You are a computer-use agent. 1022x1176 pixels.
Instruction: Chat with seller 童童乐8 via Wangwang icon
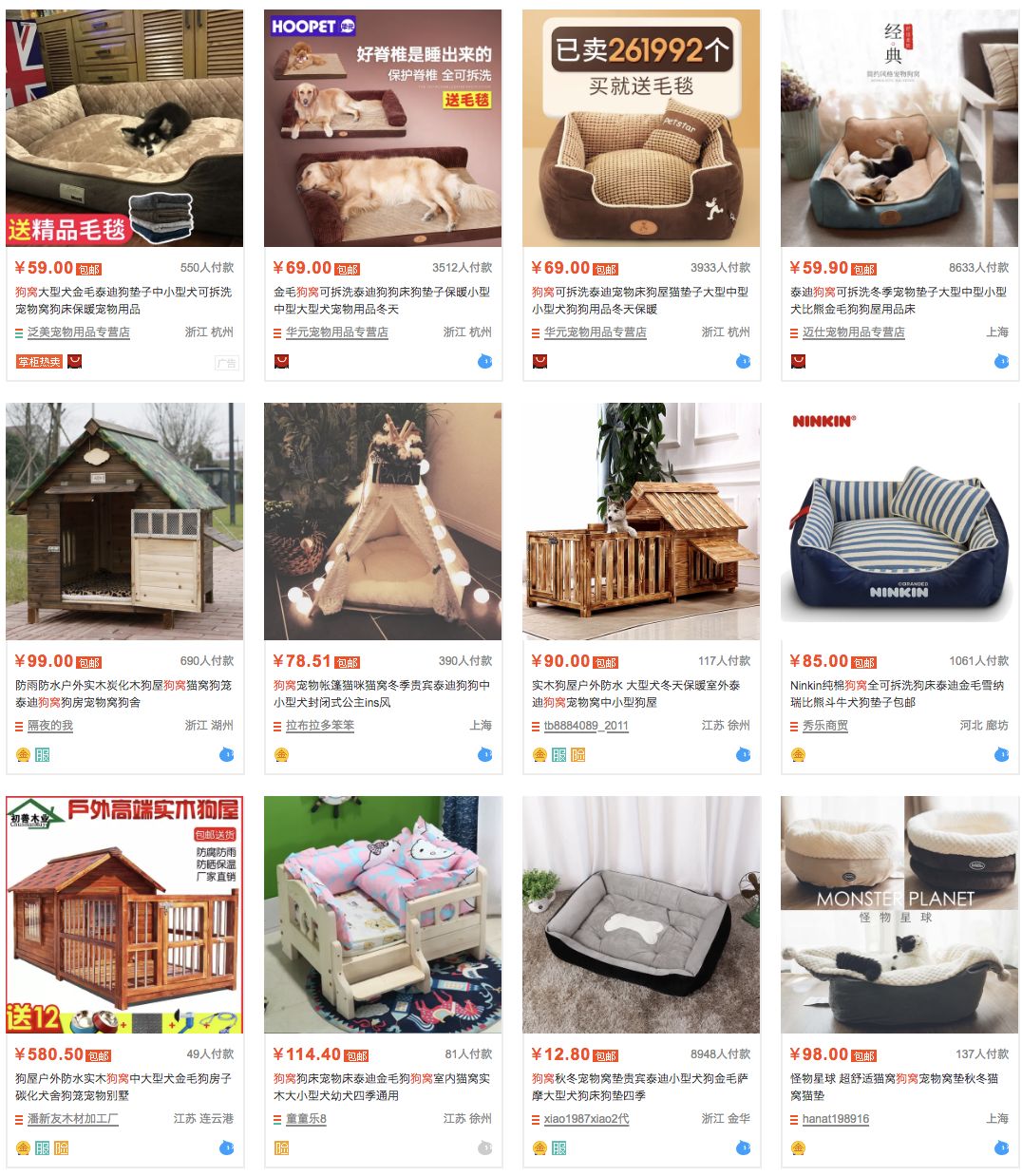tap(485, 1148)
